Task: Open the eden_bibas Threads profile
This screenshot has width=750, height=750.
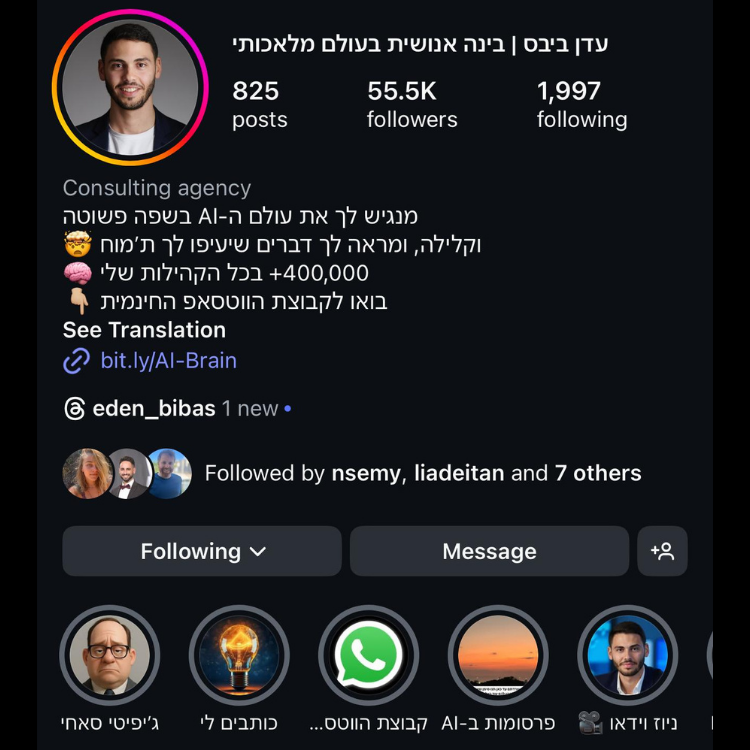Action: click(153, 408)
